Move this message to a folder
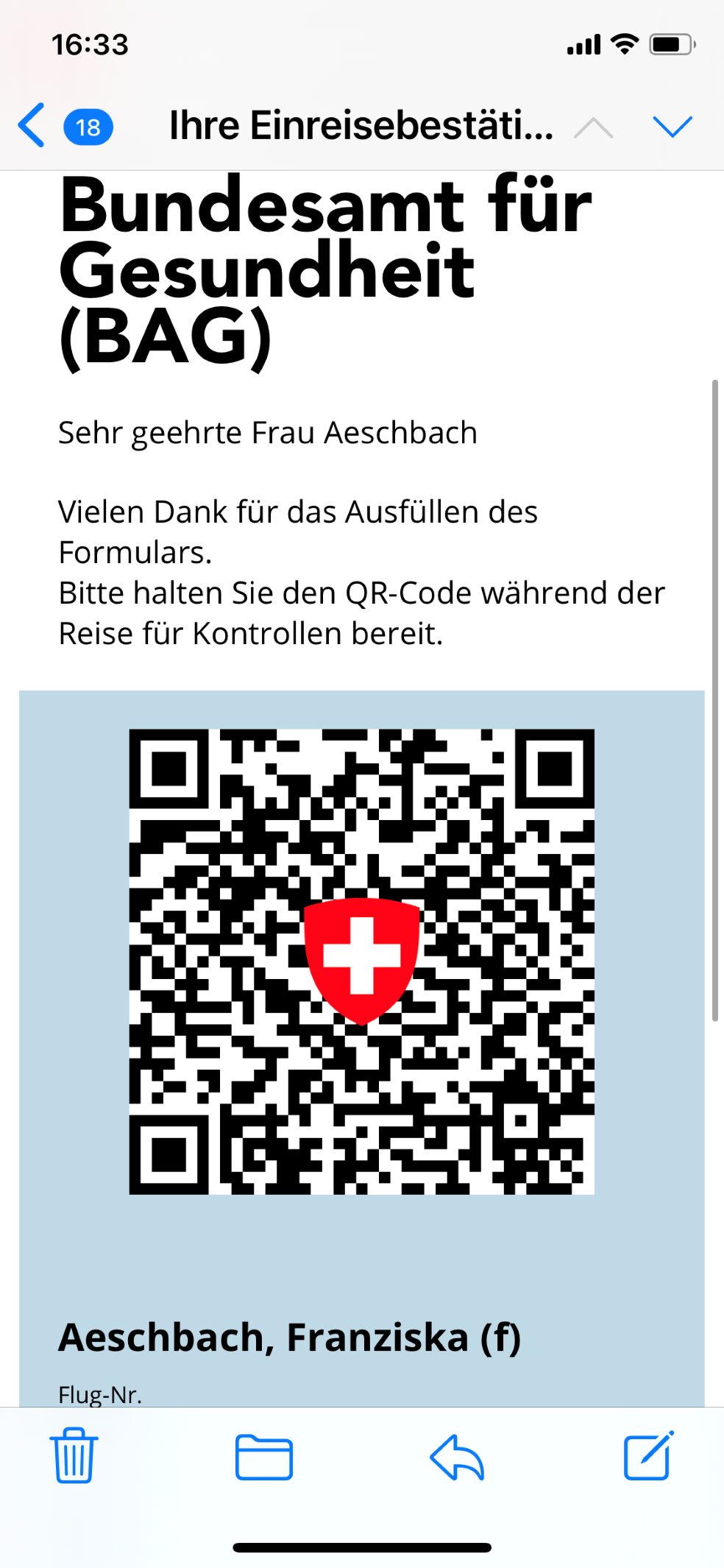The image size is (724, 1568). click(x=264, y=1457)
